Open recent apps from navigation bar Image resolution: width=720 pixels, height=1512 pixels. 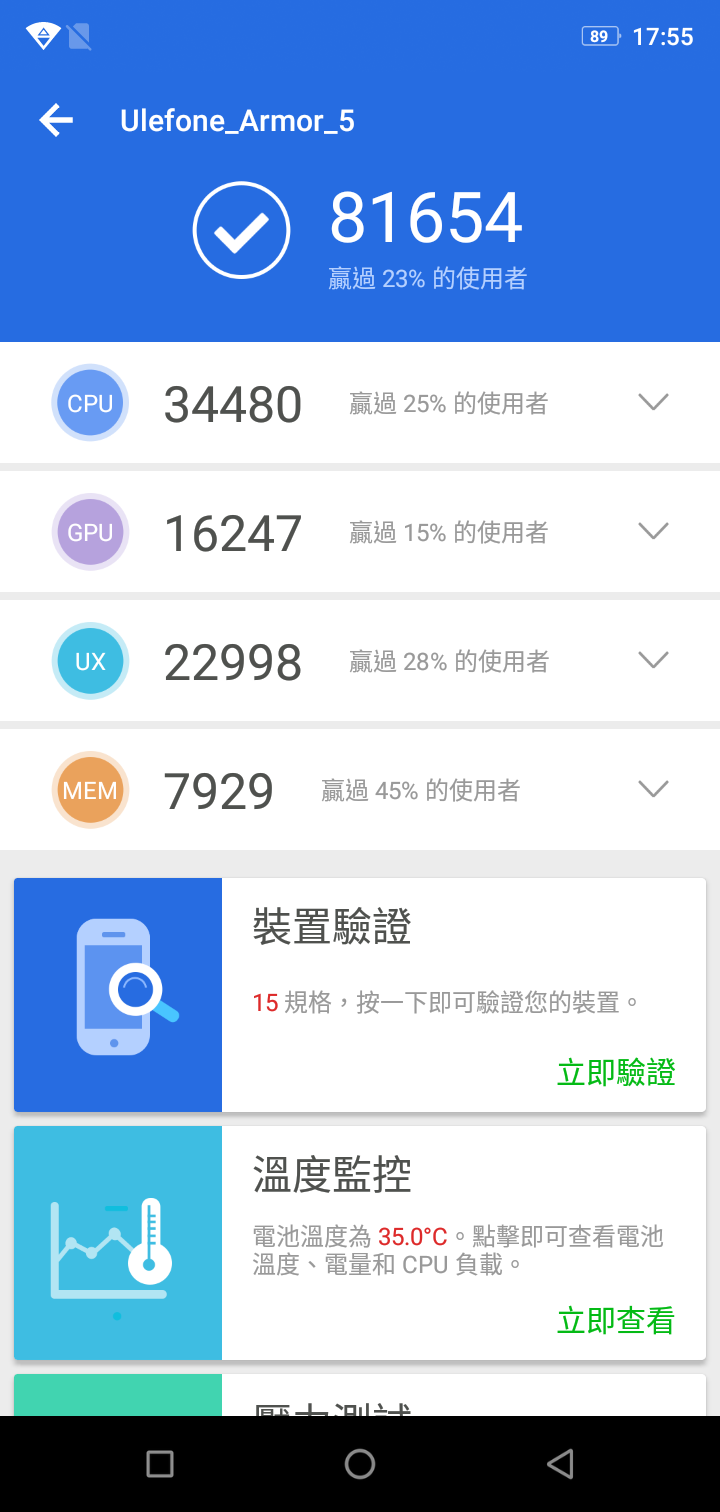(160, 1464)
